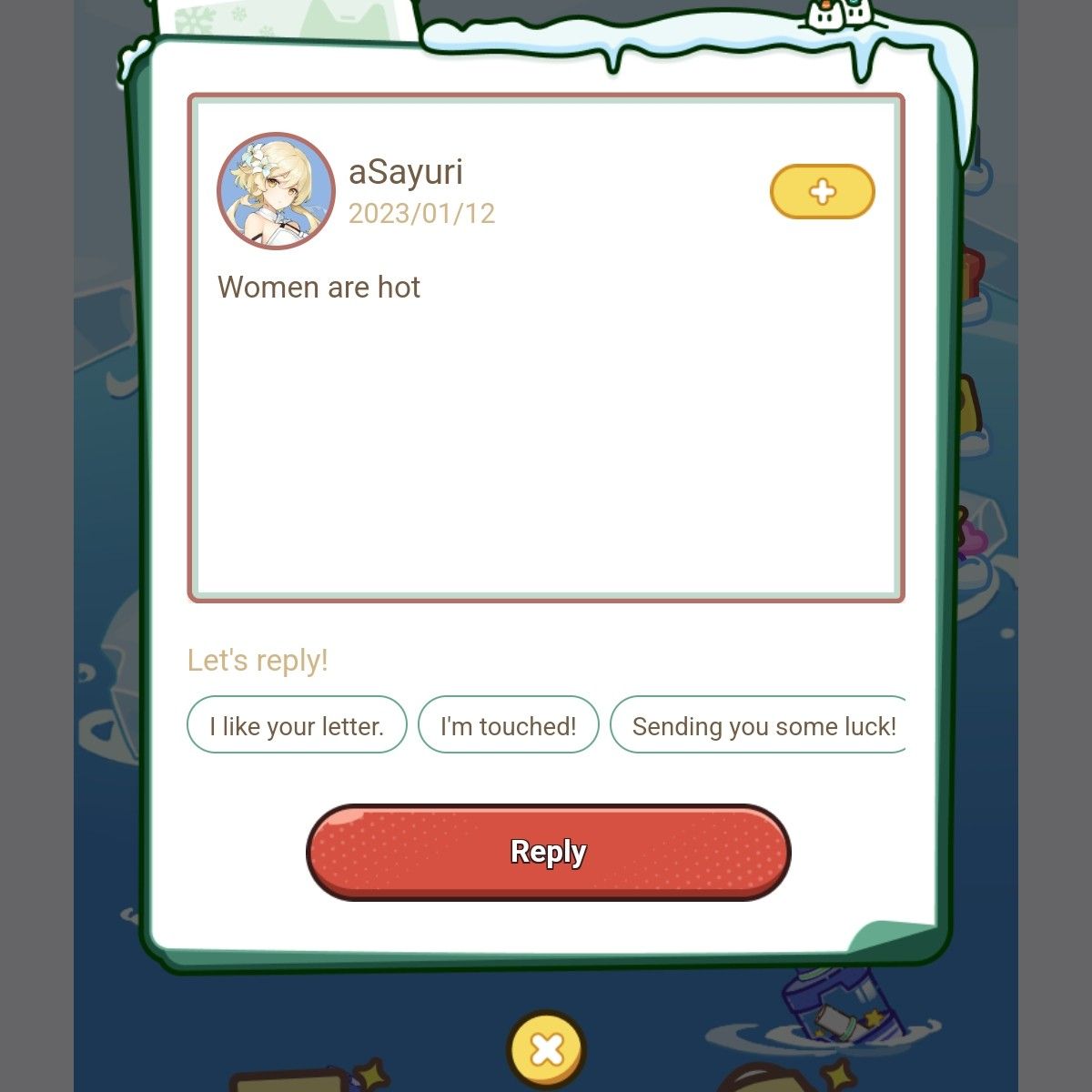
Task: Close the letter with the yellow X
Action: coord(546,1049)
